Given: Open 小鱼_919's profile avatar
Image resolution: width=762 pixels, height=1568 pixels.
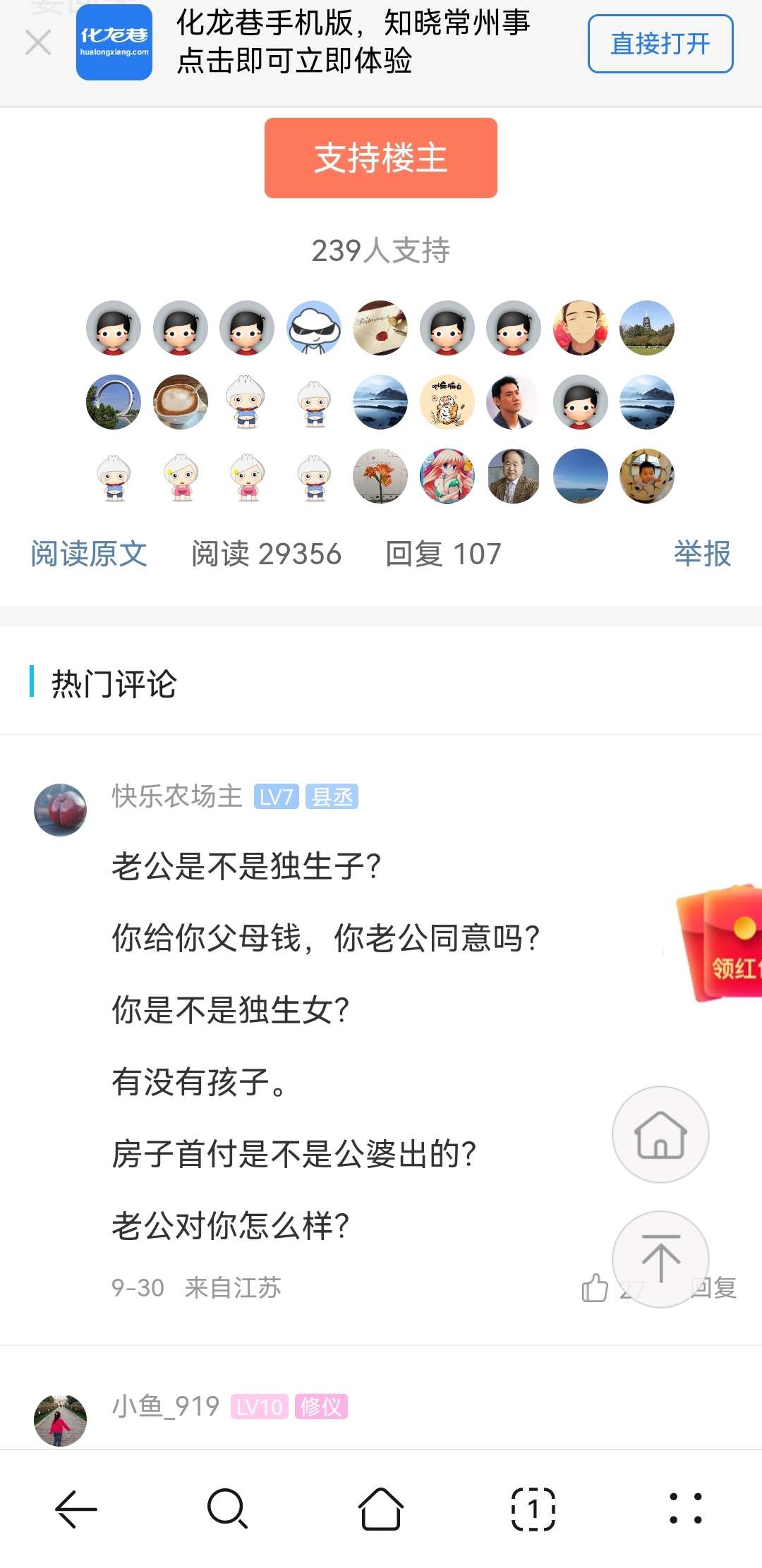Looking at the screenshot, I should coord(61,1420).
